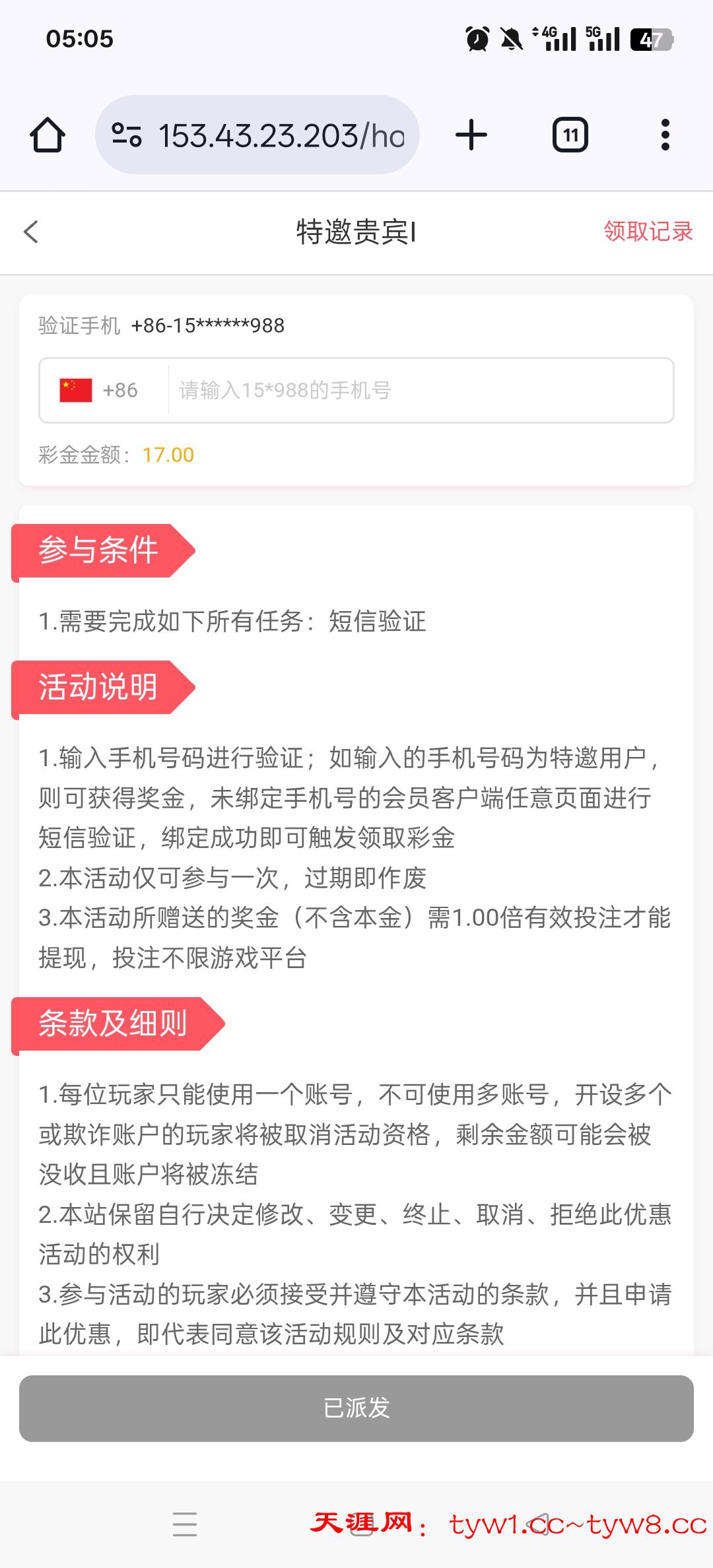Select the +86 country code
This screenshot has height=1568, width=713.
100,391
